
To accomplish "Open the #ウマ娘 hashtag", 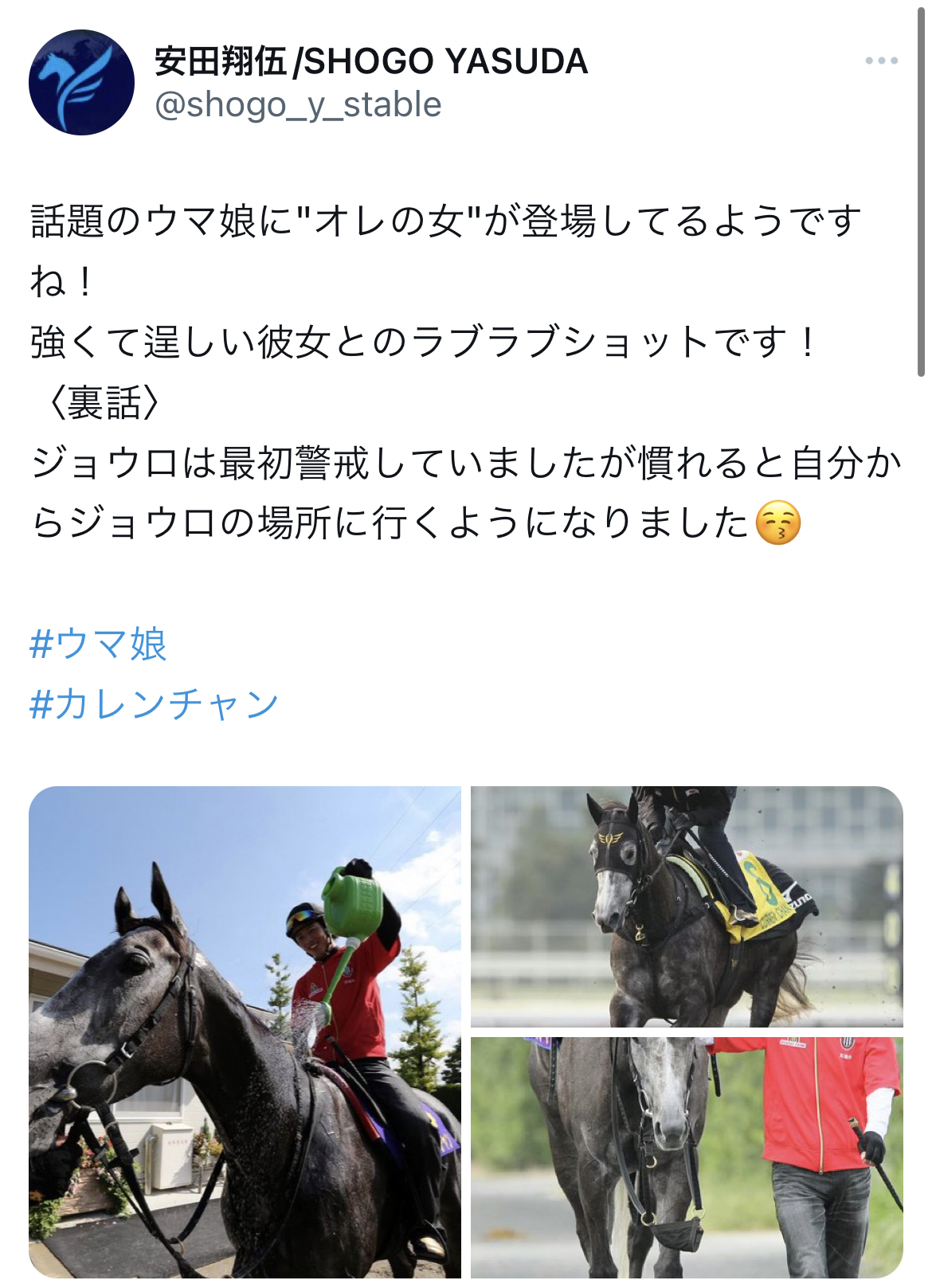I will [98, 644].
